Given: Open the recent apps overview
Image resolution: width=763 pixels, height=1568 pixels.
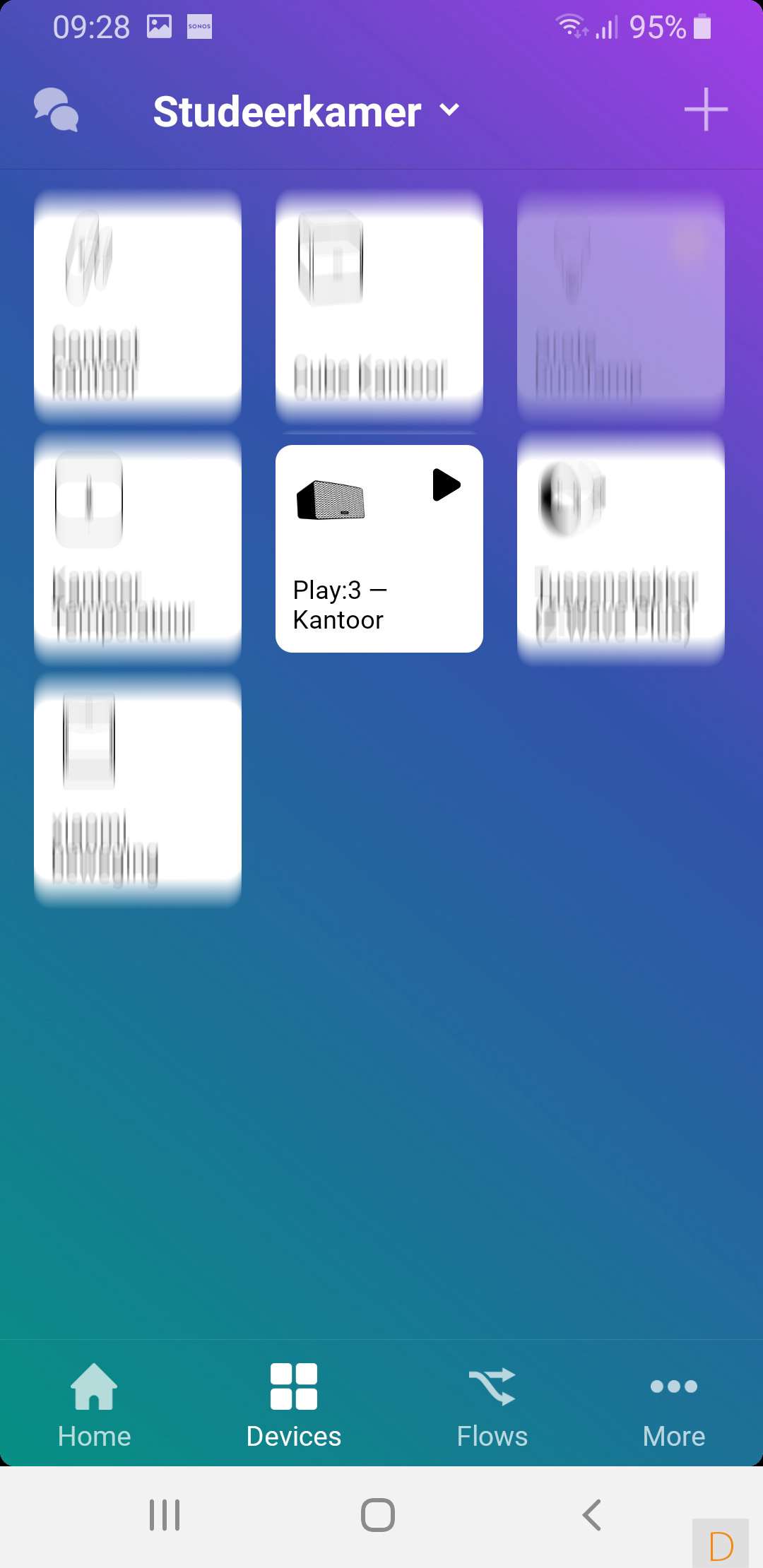Looking at the screenshot, I should pos(165,1515).
